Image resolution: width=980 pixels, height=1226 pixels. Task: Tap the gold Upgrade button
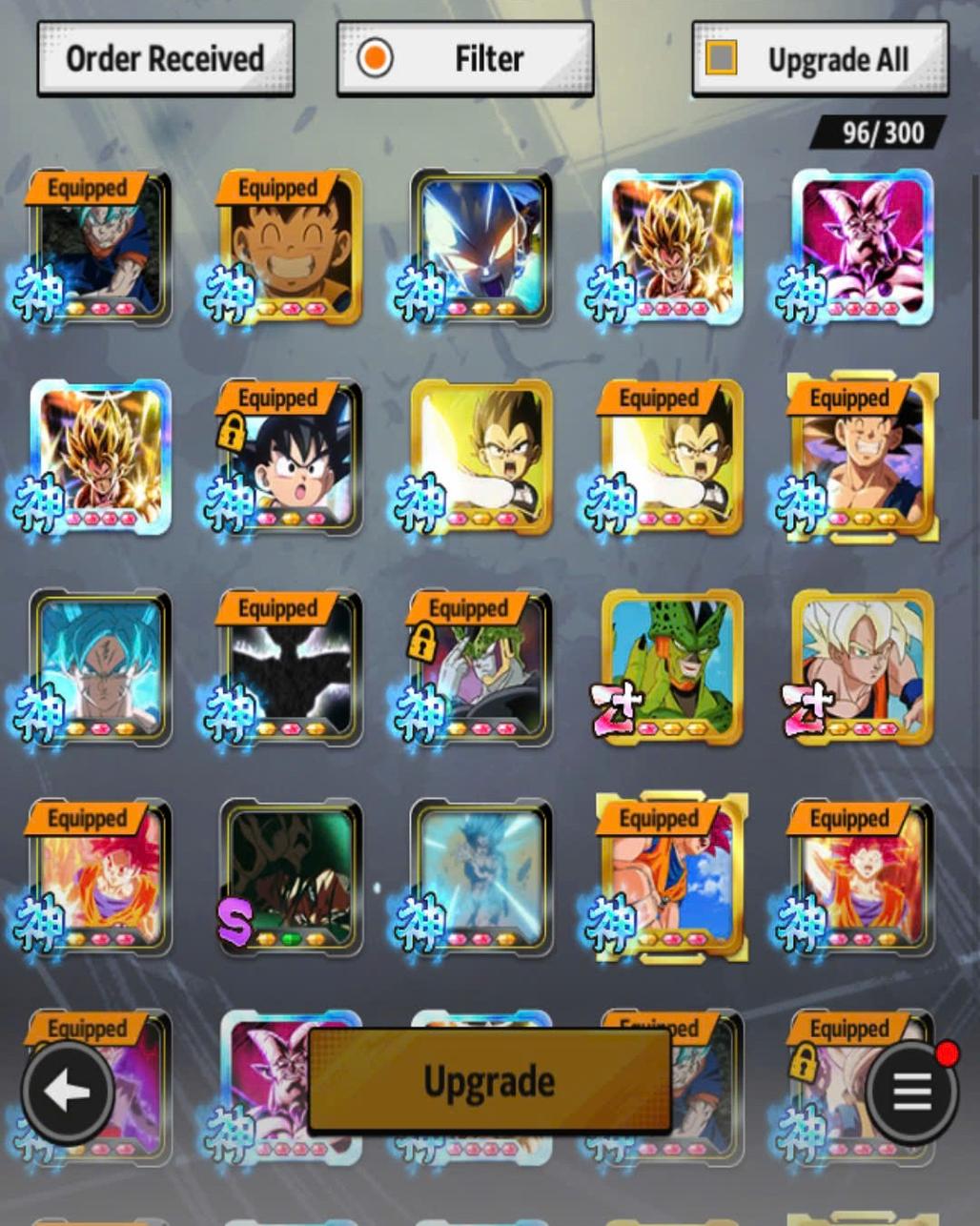point(489,1081)
